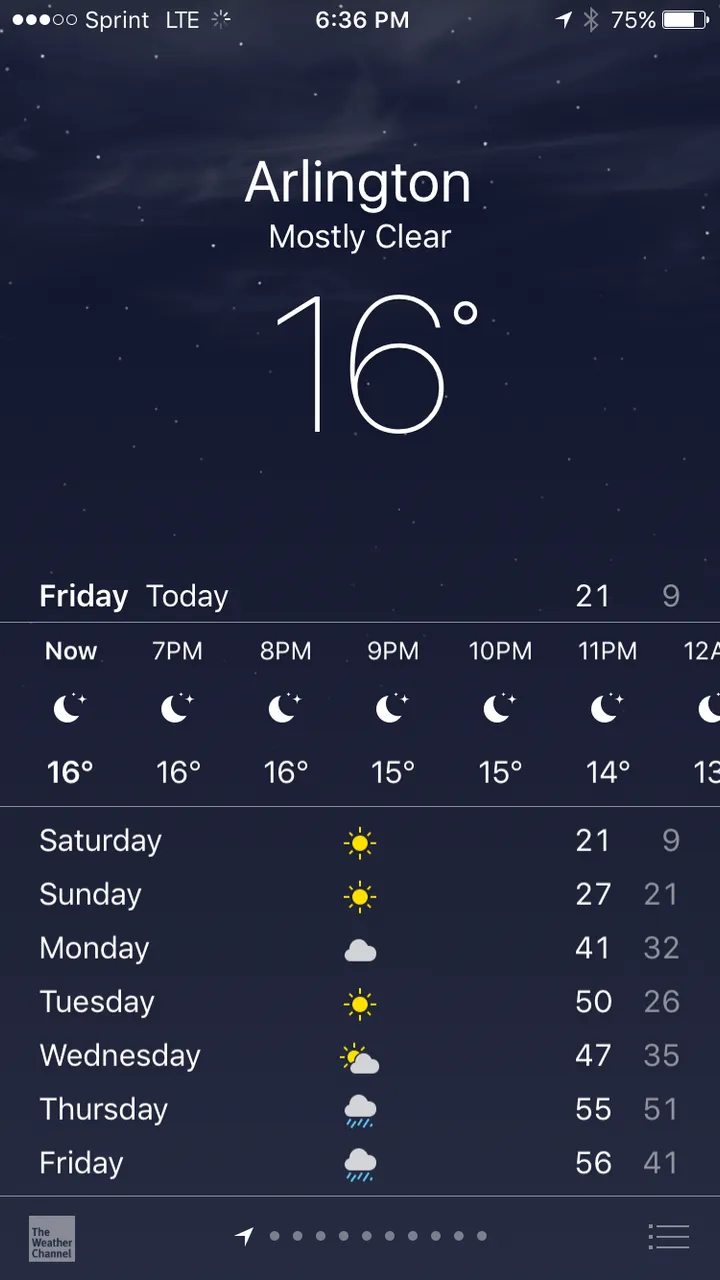Screen dimensions: 720x1280
Task: Open The Weather Channel link
Action: click(51, 1238)
